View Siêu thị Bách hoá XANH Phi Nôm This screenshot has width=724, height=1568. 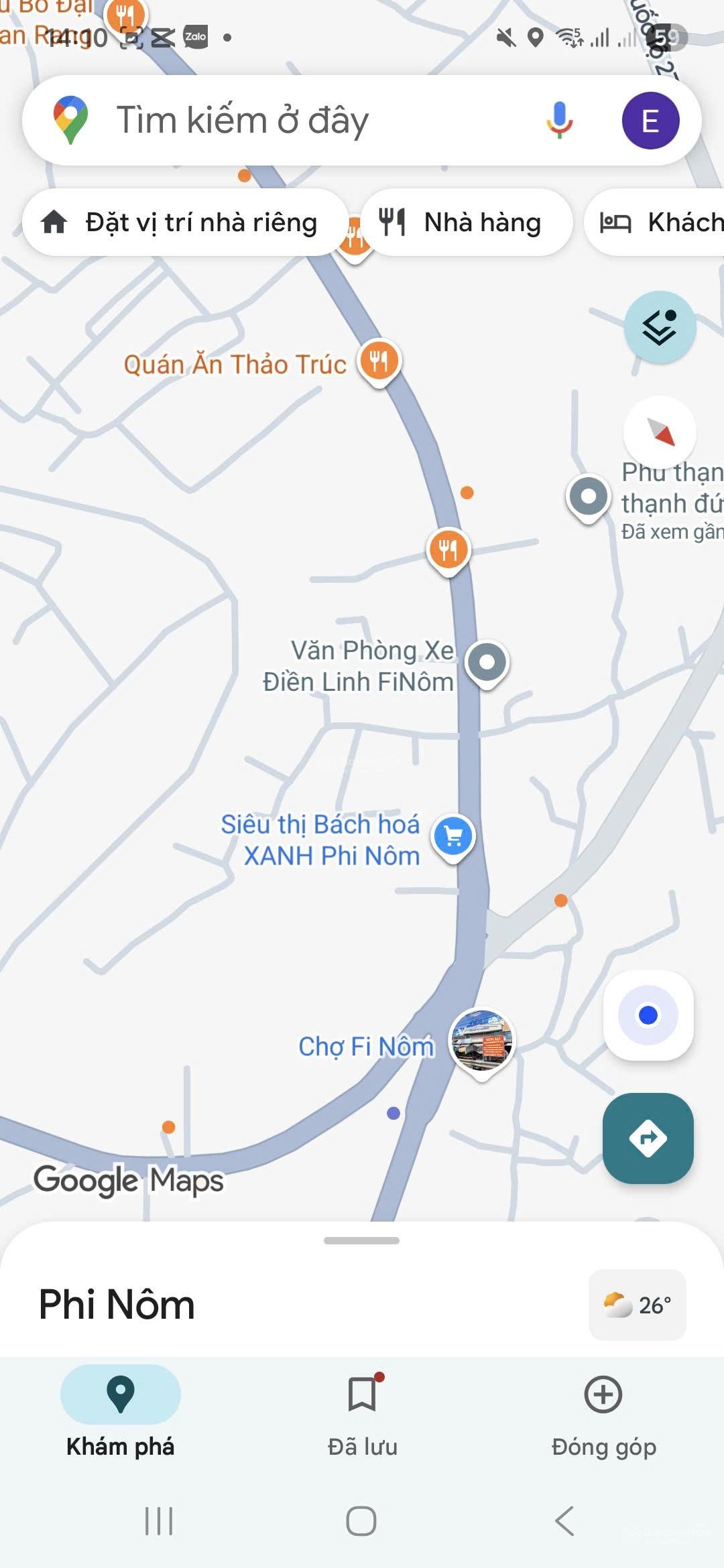pyautogui.click(x=454, y=836)
